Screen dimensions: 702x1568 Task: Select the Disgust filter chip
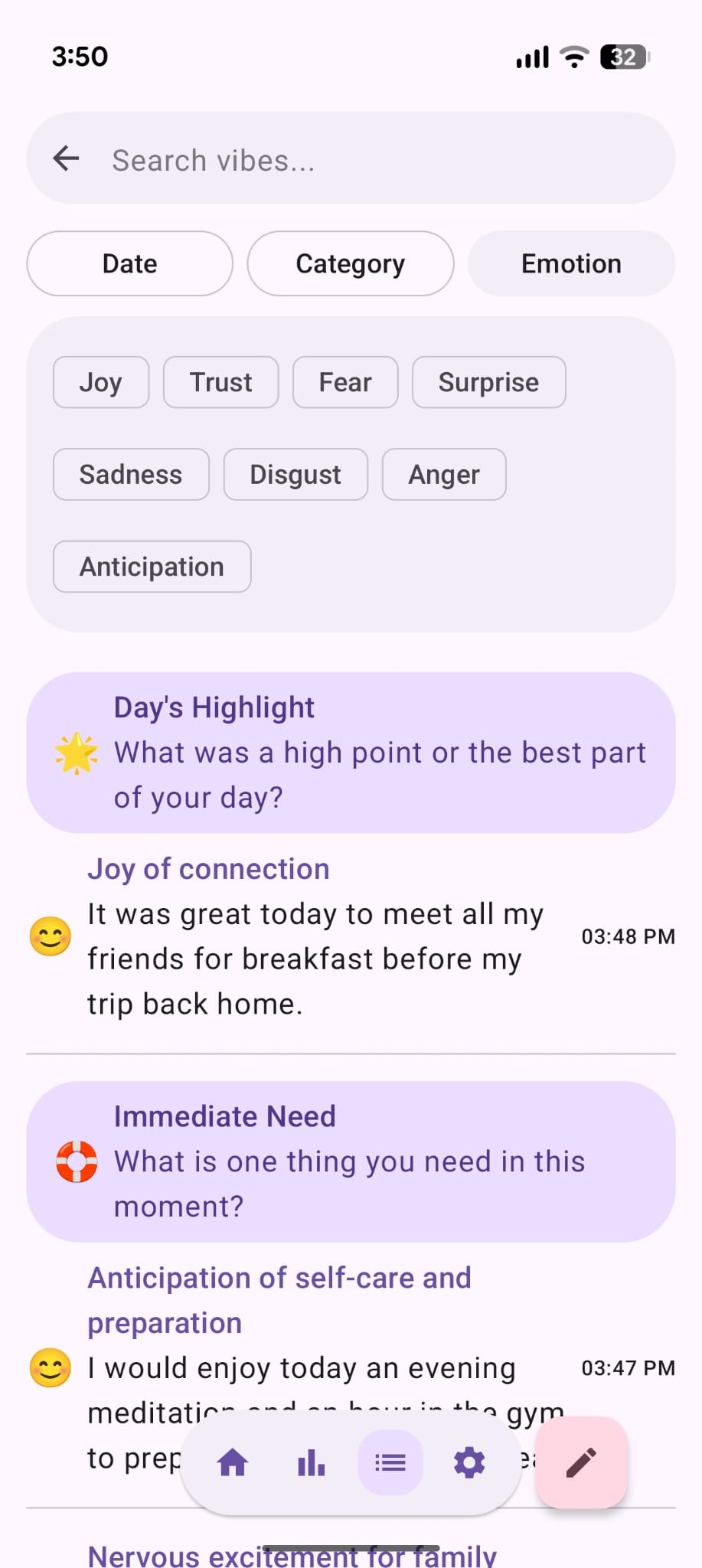[x=295, y=474]
